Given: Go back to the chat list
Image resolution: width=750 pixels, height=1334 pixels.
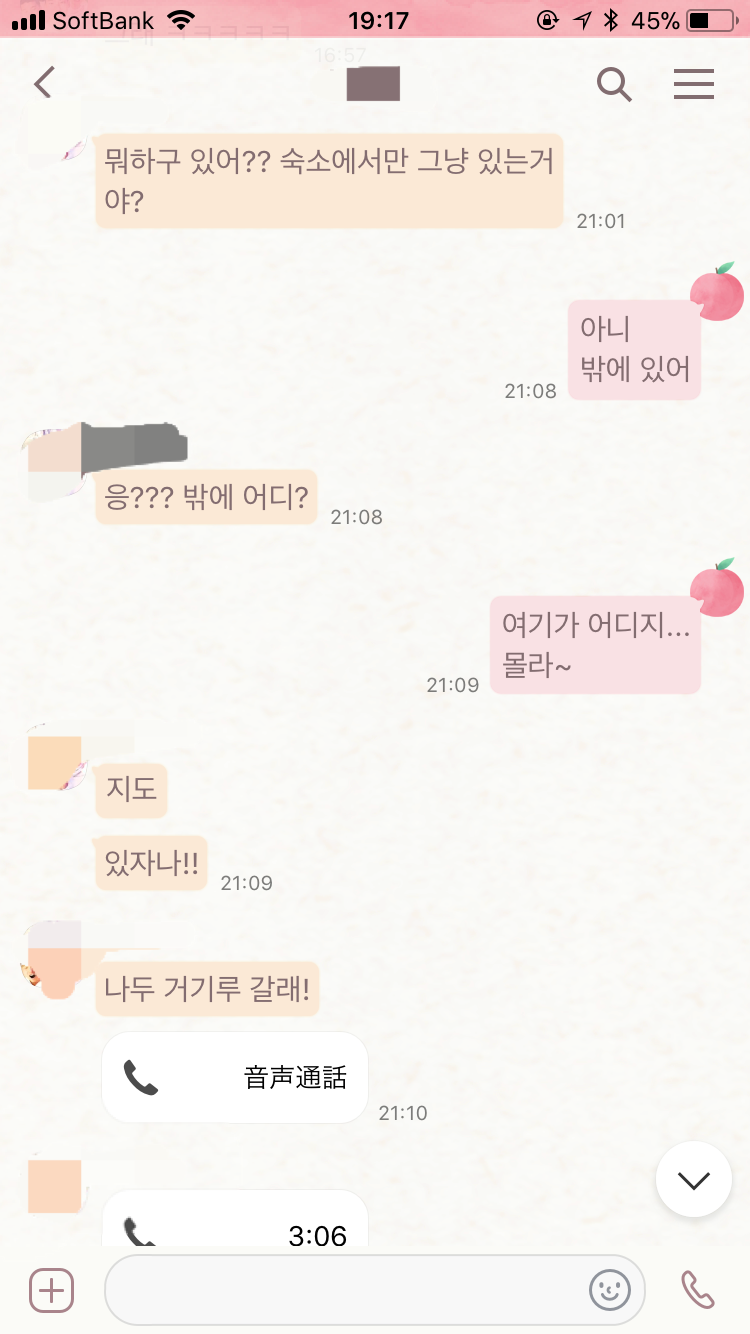Looking at the screenshot, I should coord(43,84).
